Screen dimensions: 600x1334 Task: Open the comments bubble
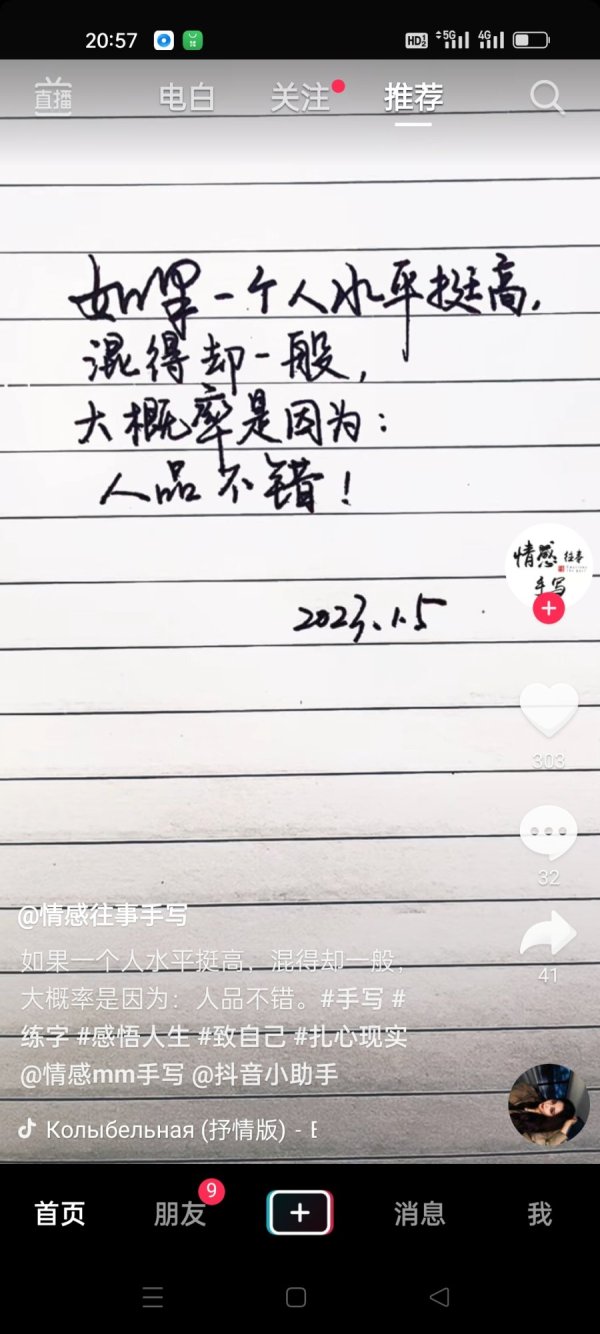[x=548, y=832]
